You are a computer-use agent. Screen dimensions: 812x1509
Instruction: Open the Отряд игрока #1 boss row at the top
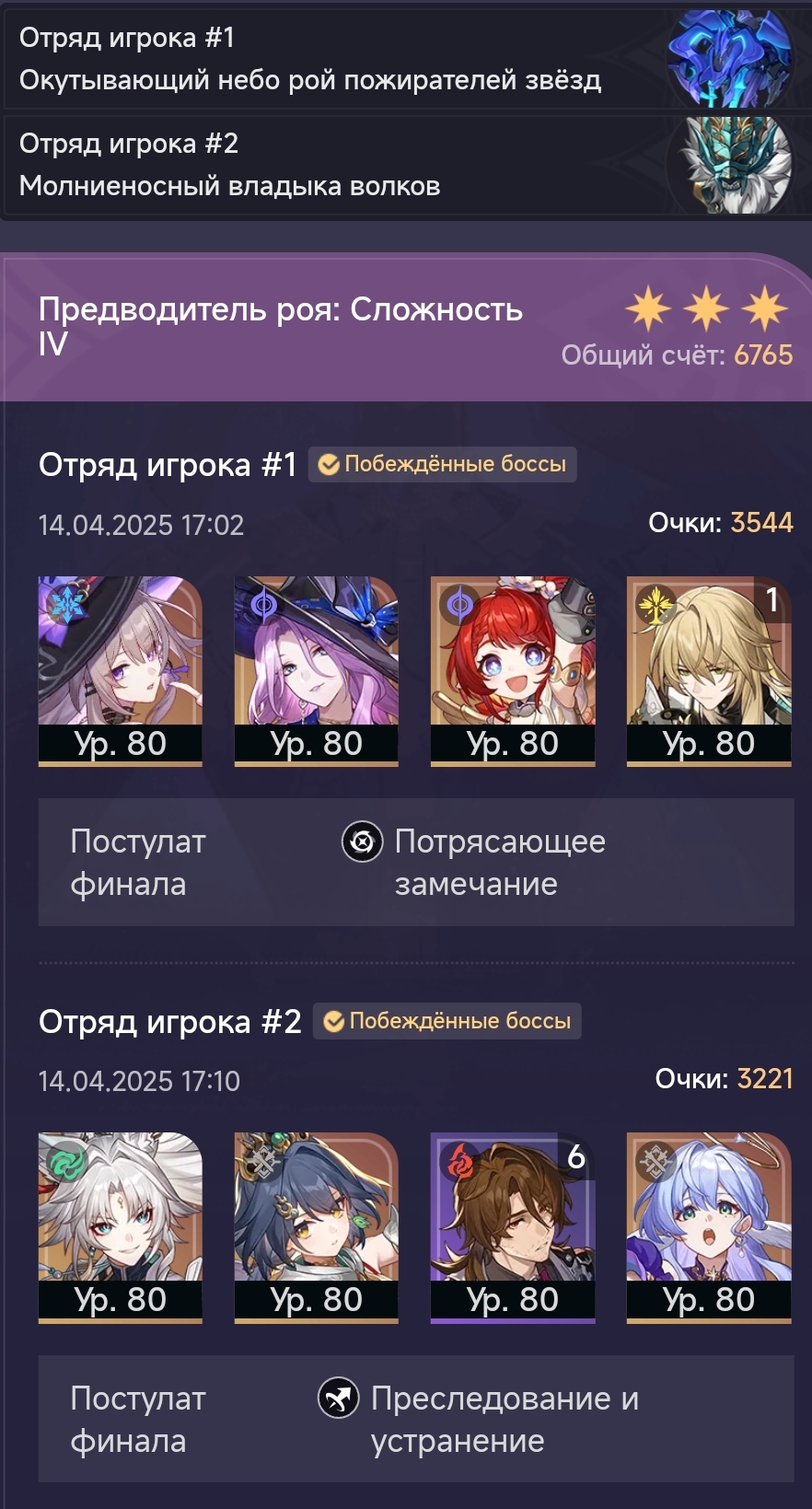(x=406, y=59)
